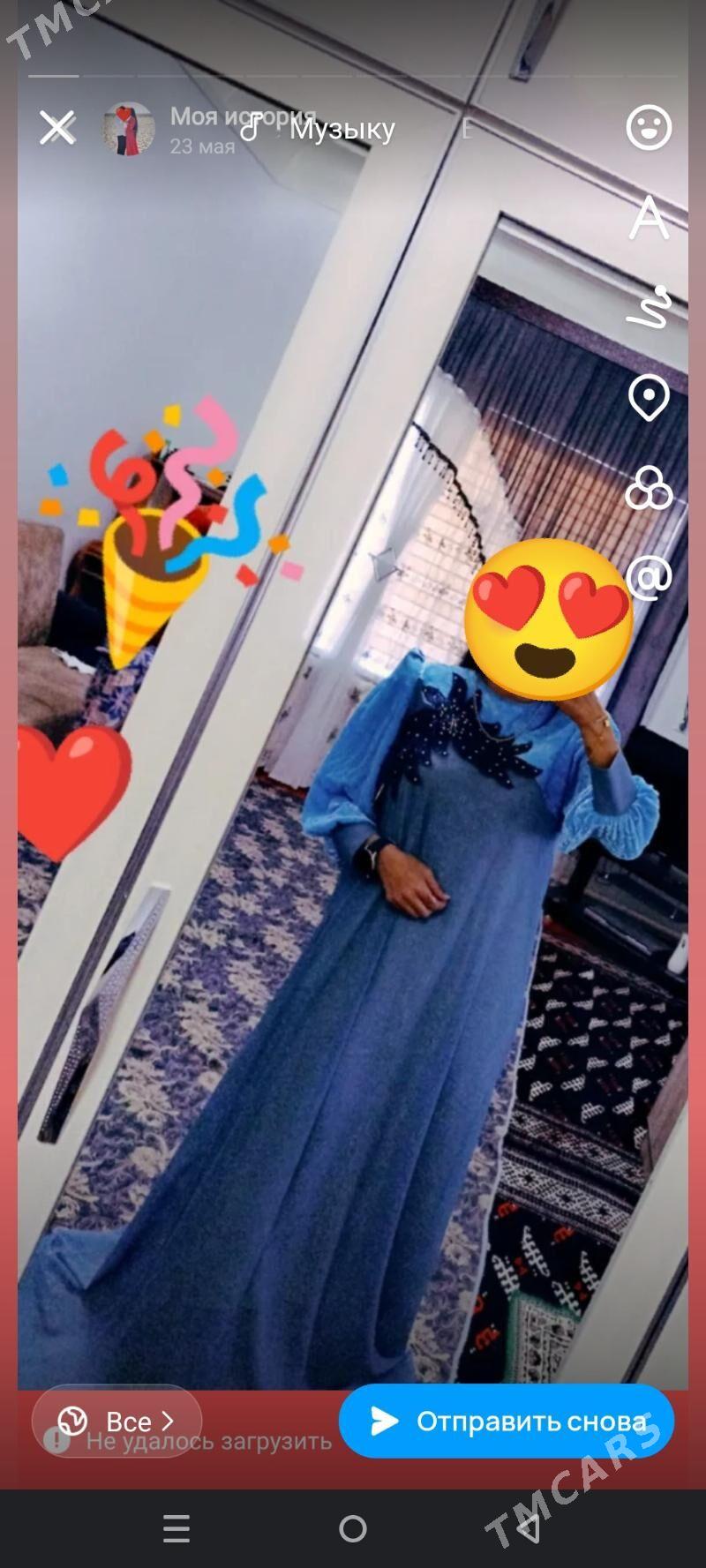
Task: Add text with the A tool
Action: [x=649, y=218]
